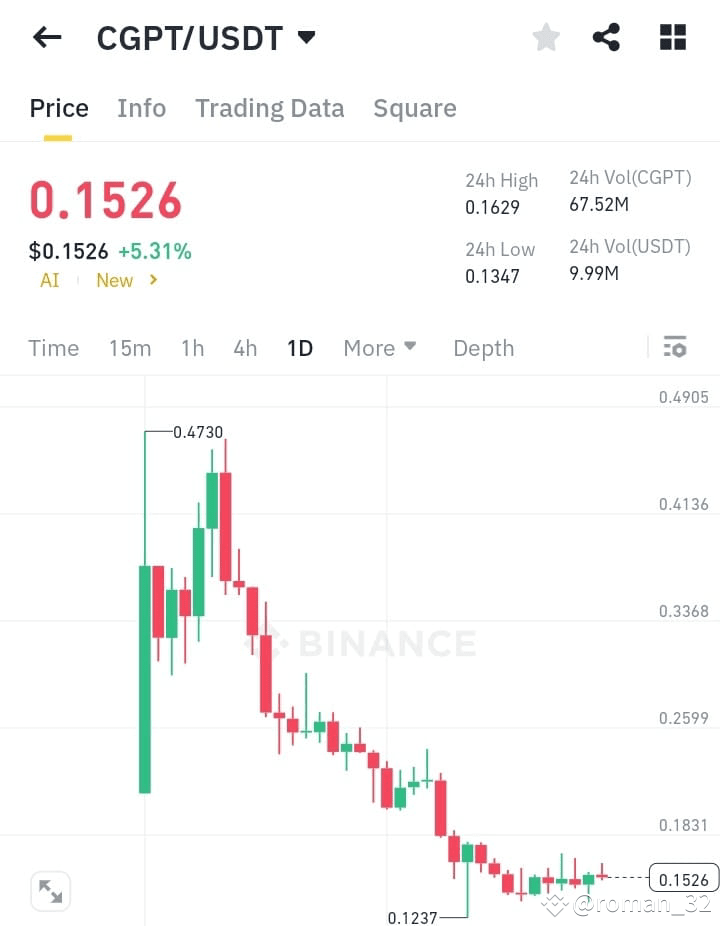Open the grid layout icon top right
Screen dimensions: 720x926
click(x=672, y=36)
